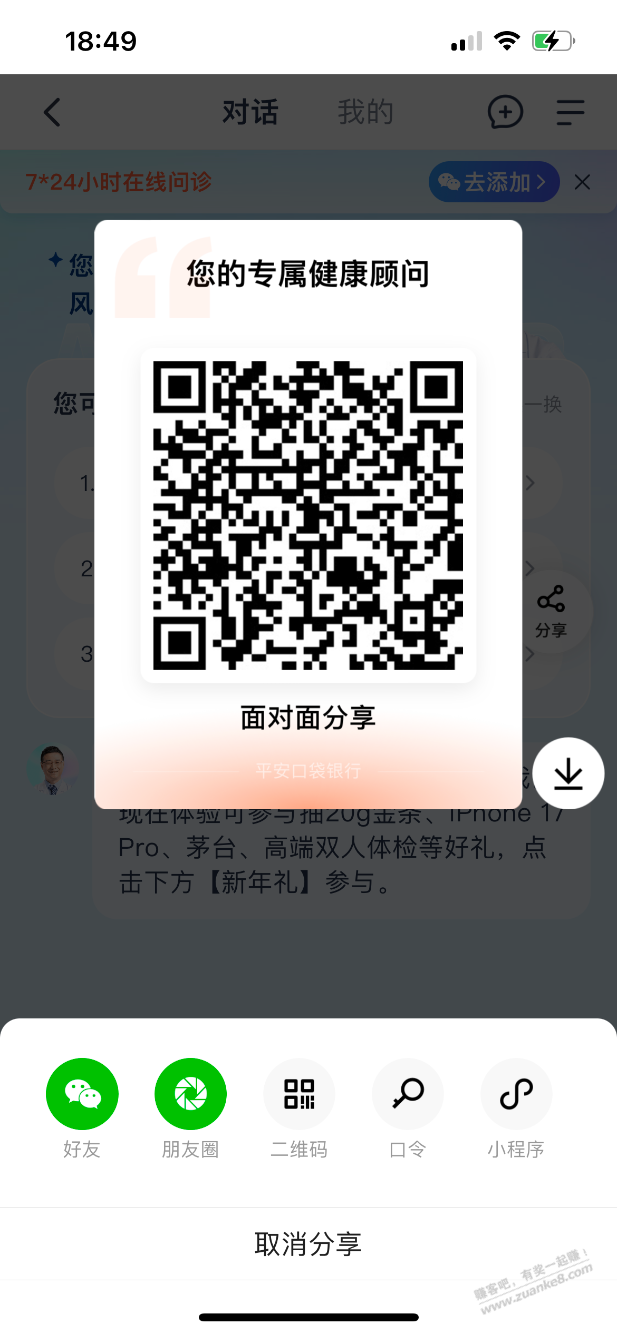Tap 取消分享 to cancel sharing
The height and width of the screenshot is (1334, 617).
(308, 1244)
